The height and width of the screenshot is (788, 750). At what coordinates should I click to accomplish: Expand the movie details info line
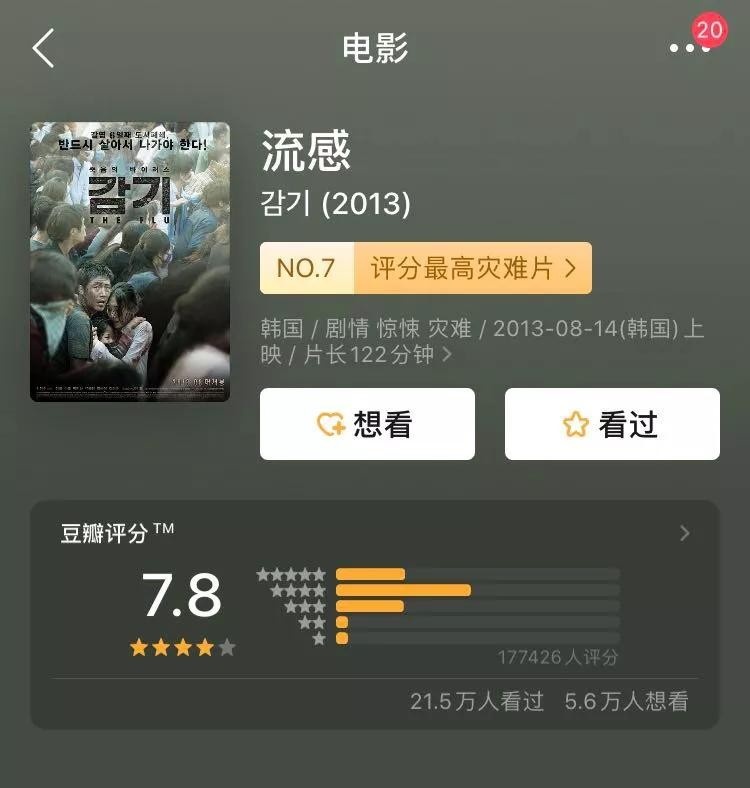point(446,355)
